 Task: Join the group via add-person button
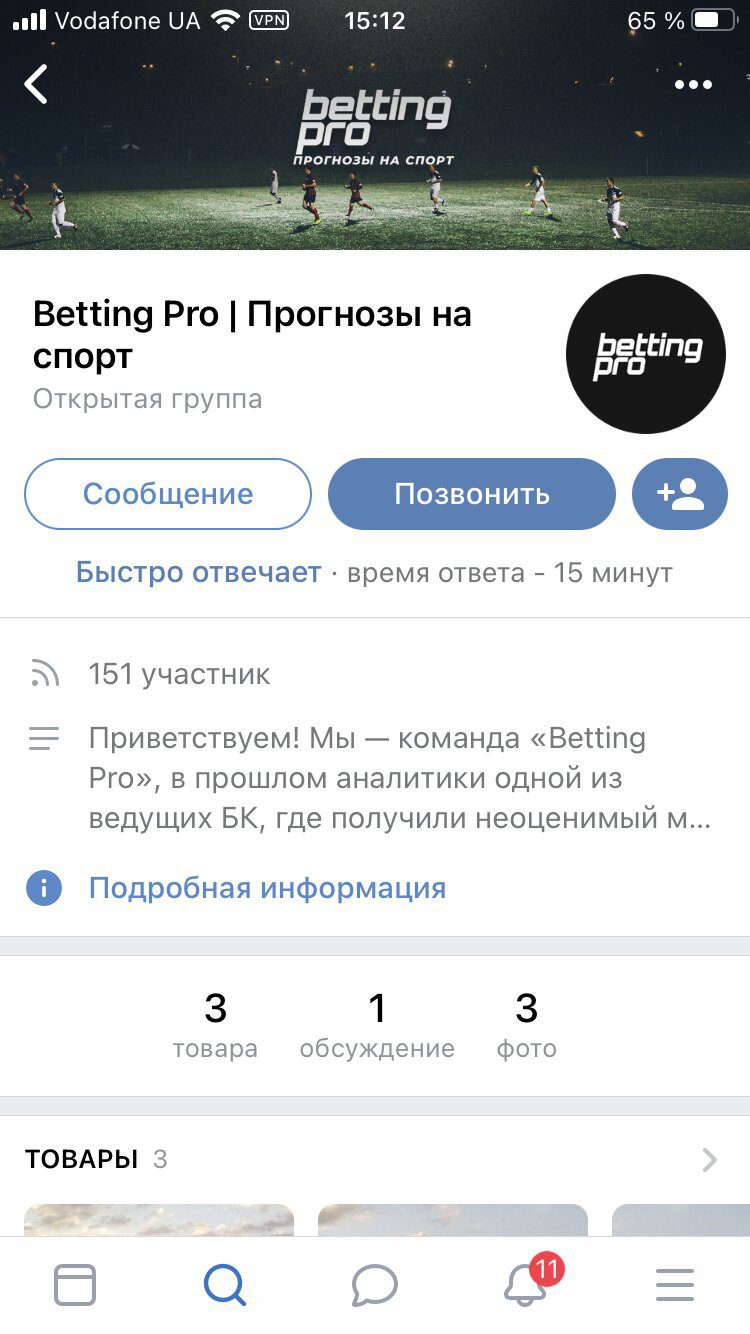point(680,494)
